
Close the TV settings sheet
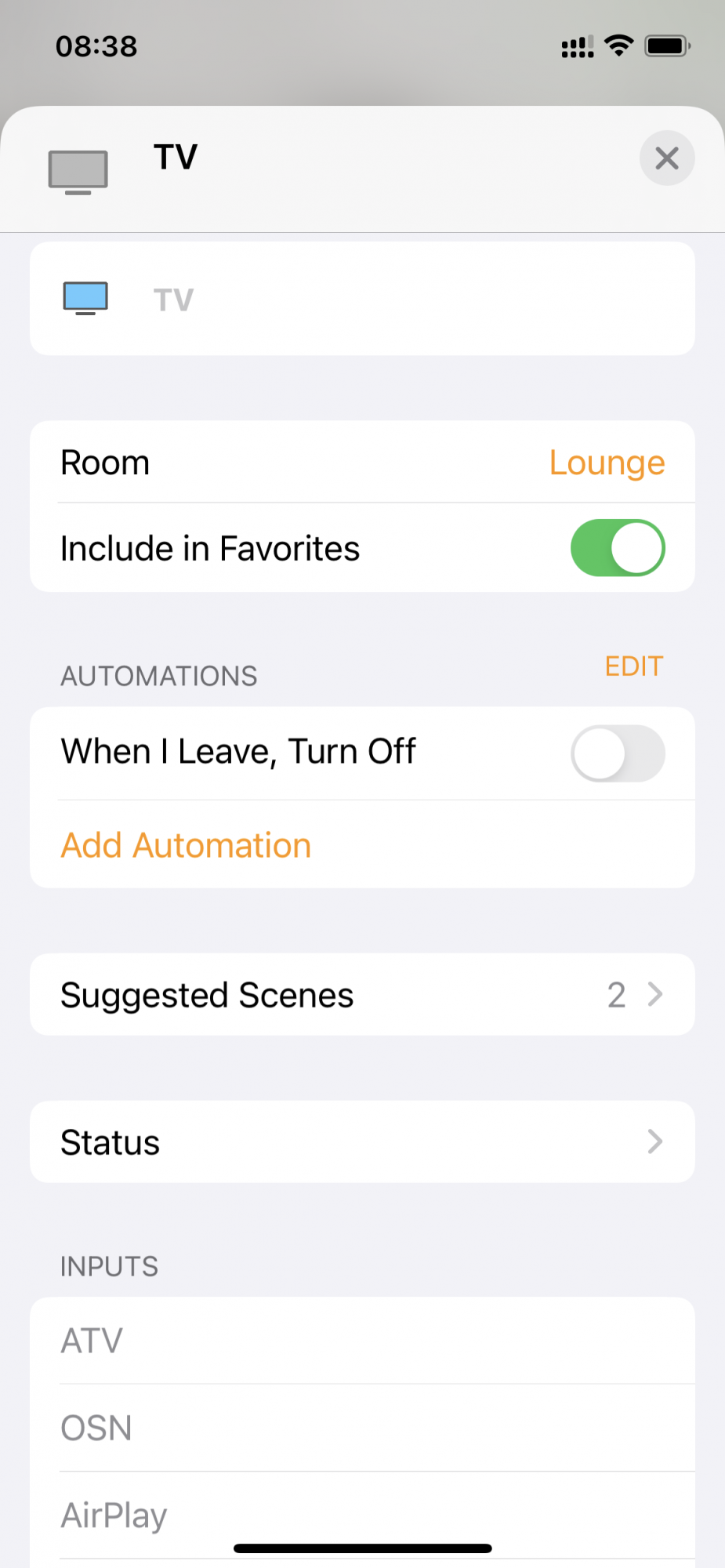(x=666, y=158)
